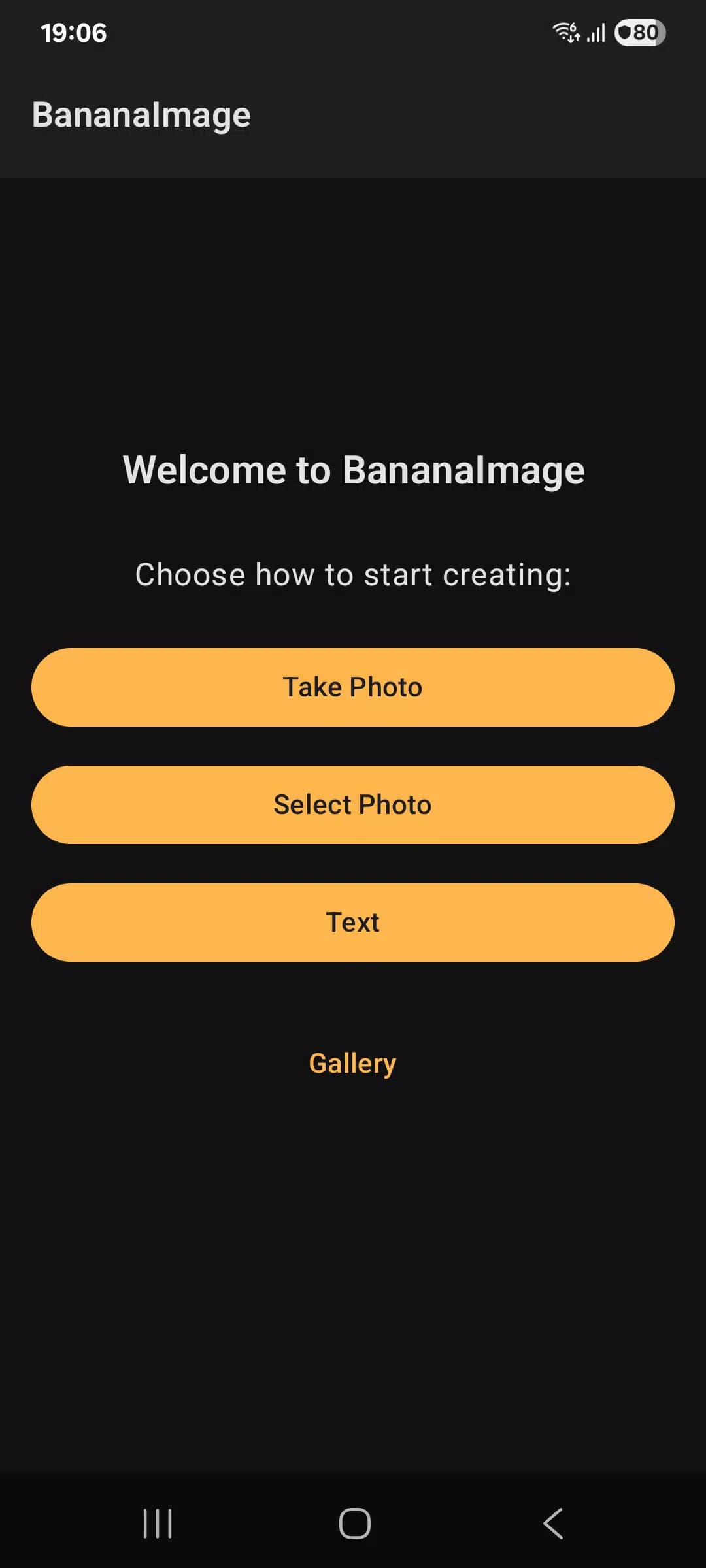Viewport: 706px width, 1568px height.
Task: Choose Select Photo to pick an image
Action: coord(352,805)
